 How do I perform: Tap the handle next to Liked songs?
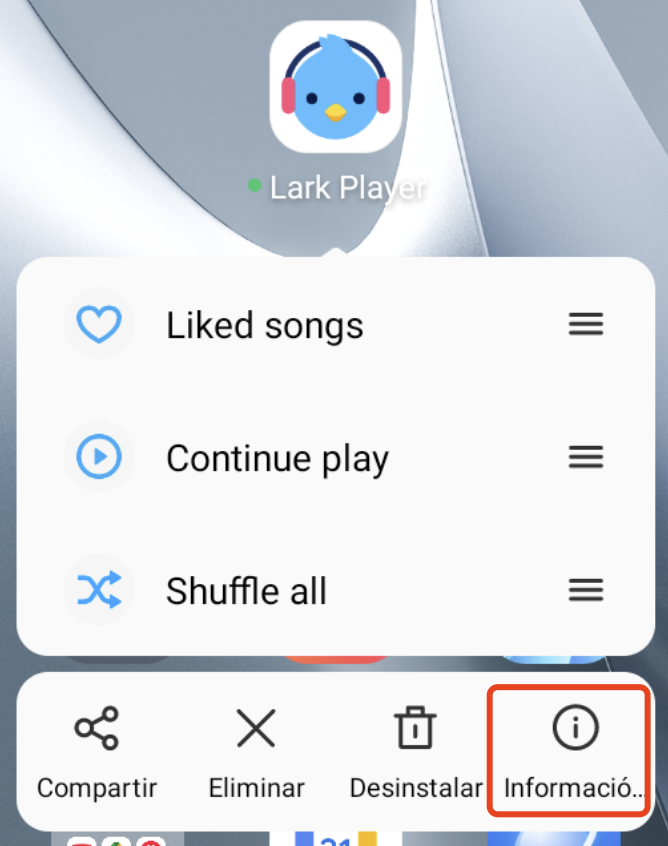[586, 324]
